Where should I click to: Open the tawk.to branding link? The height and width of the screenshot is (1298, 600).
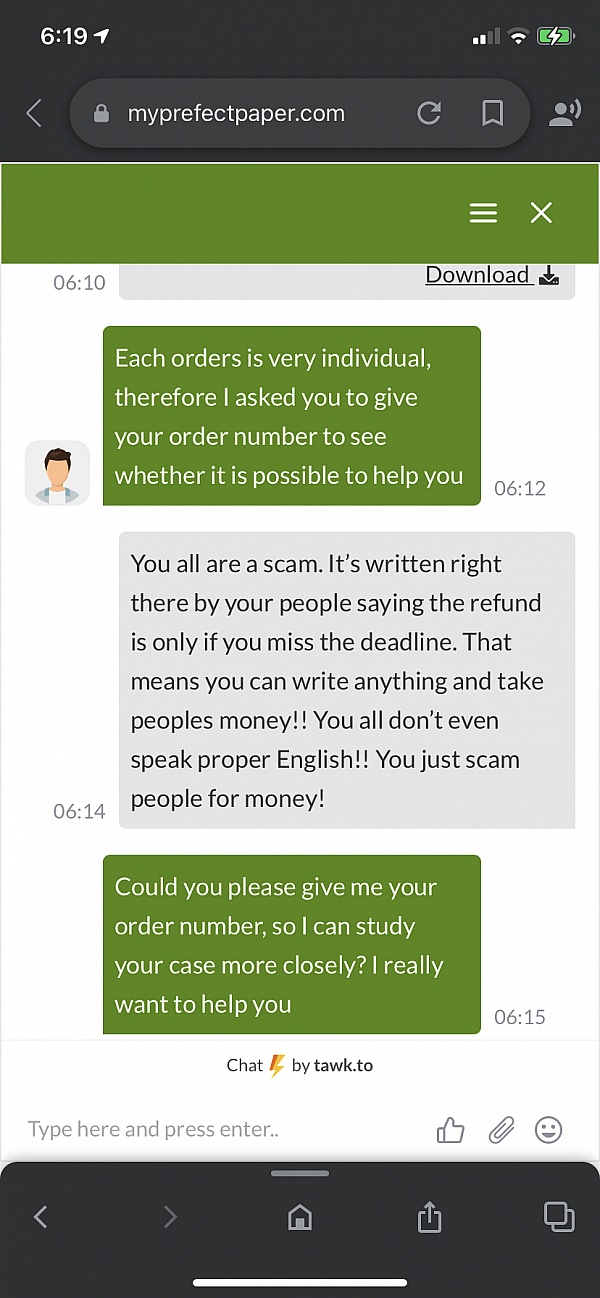pyautogui.click(x=300, y=1065)
